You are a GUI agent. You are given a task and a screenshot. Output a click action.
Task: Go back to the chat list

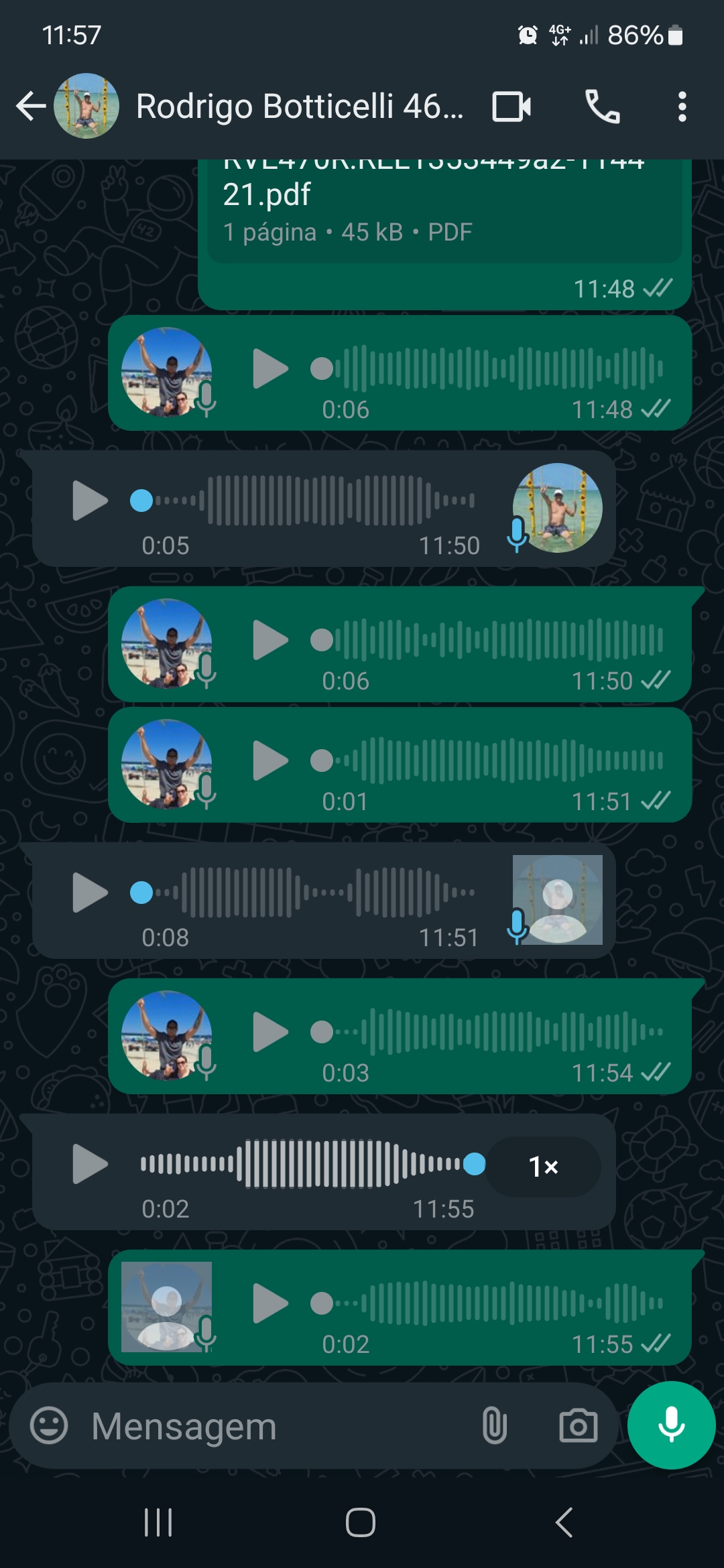click(x=31, y=107)
